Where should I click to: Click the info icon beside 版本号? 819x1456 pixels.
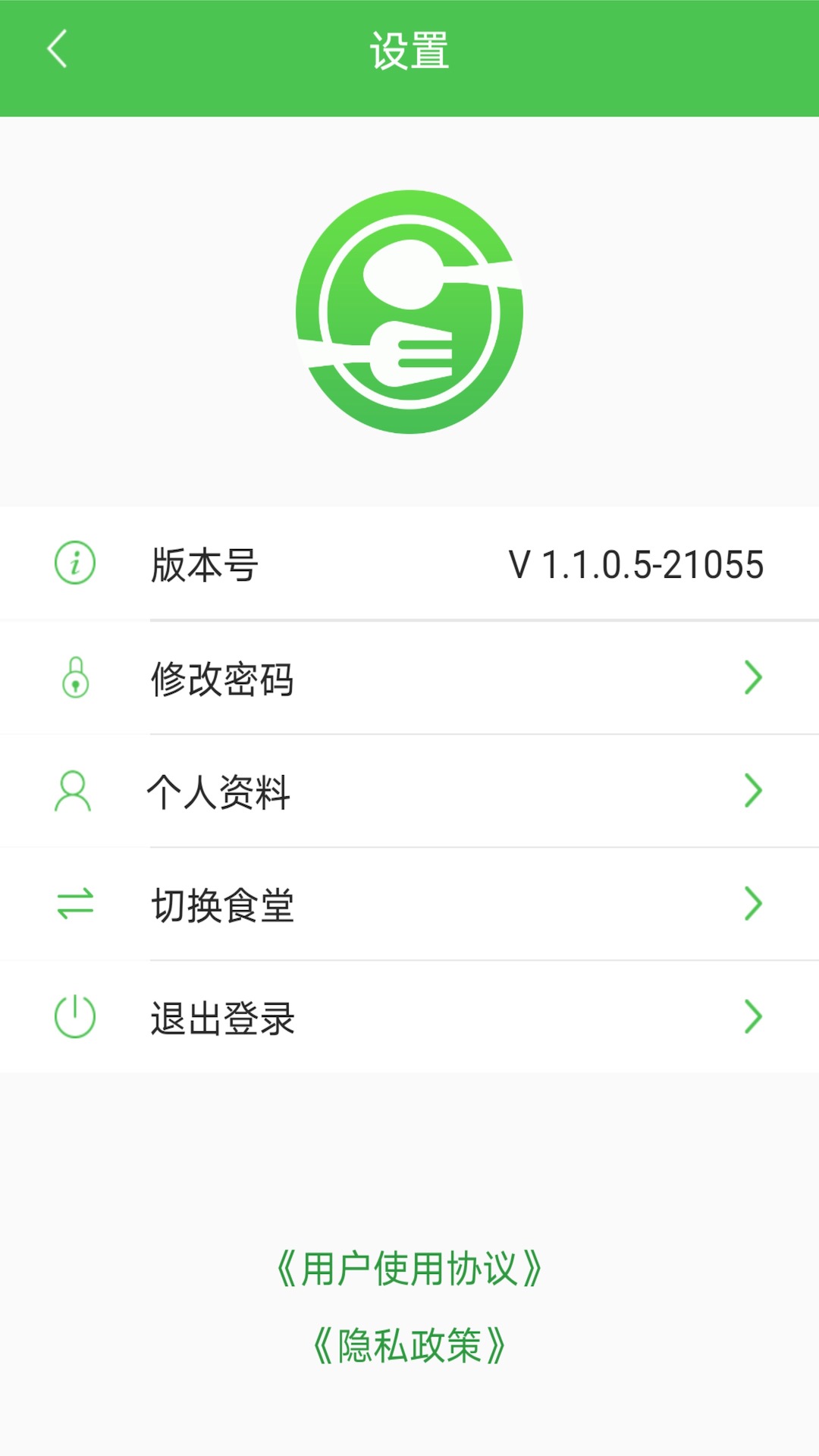[x=74, y=563]
